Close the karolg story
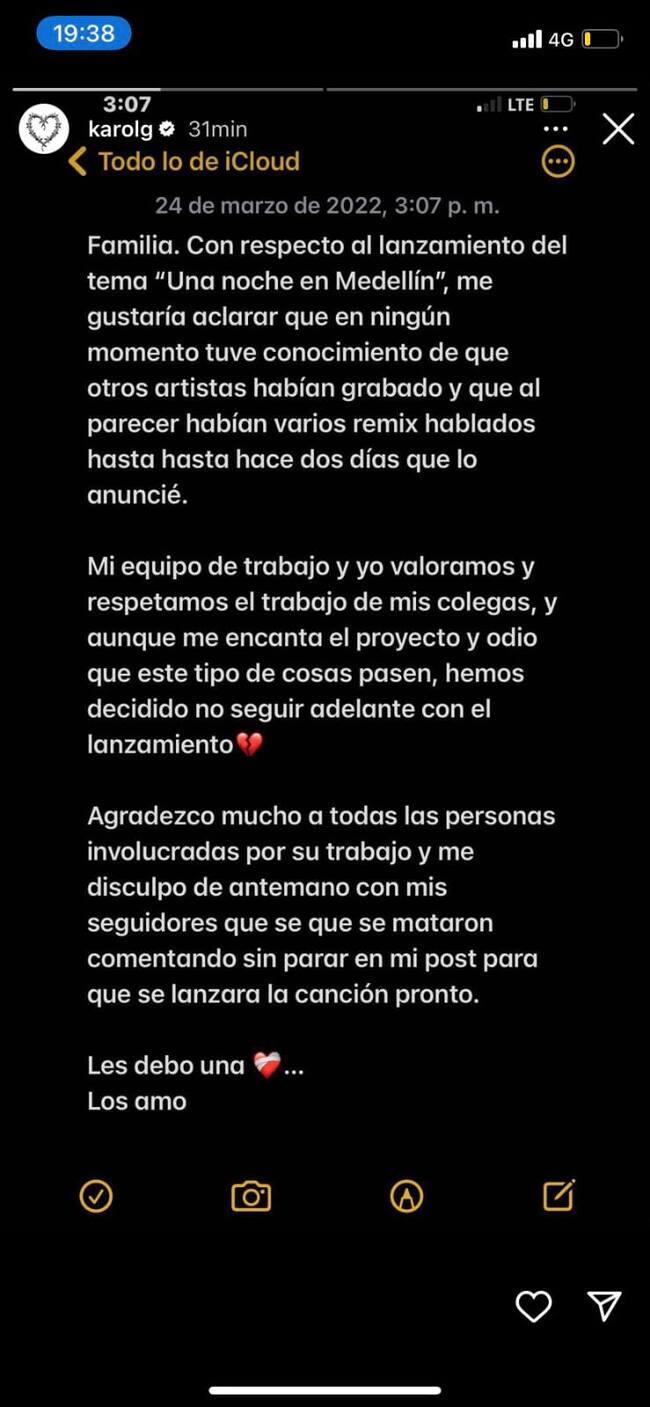 point(618,129)
